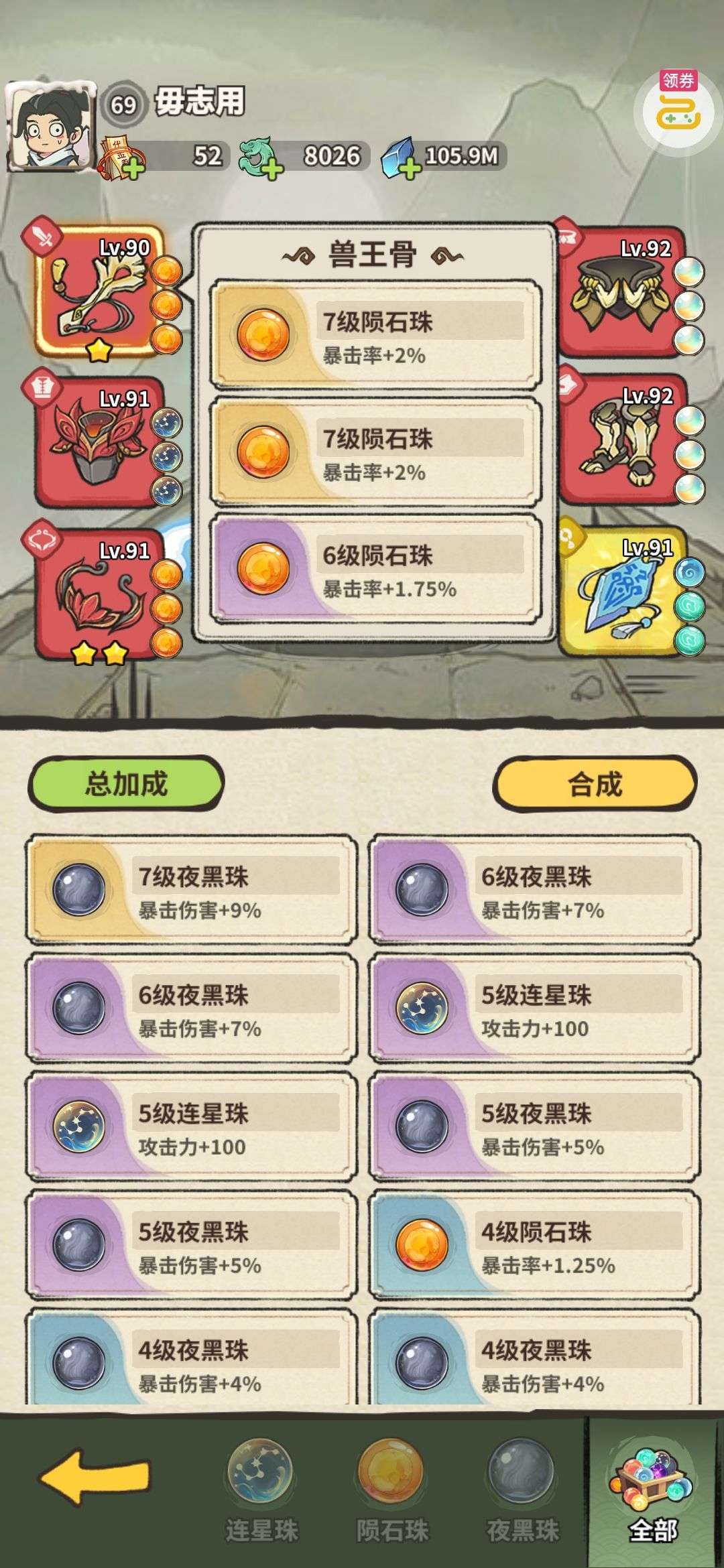Open the 总加成 summary
Viewport: 724px width, 1568px height.
point(126,783)
